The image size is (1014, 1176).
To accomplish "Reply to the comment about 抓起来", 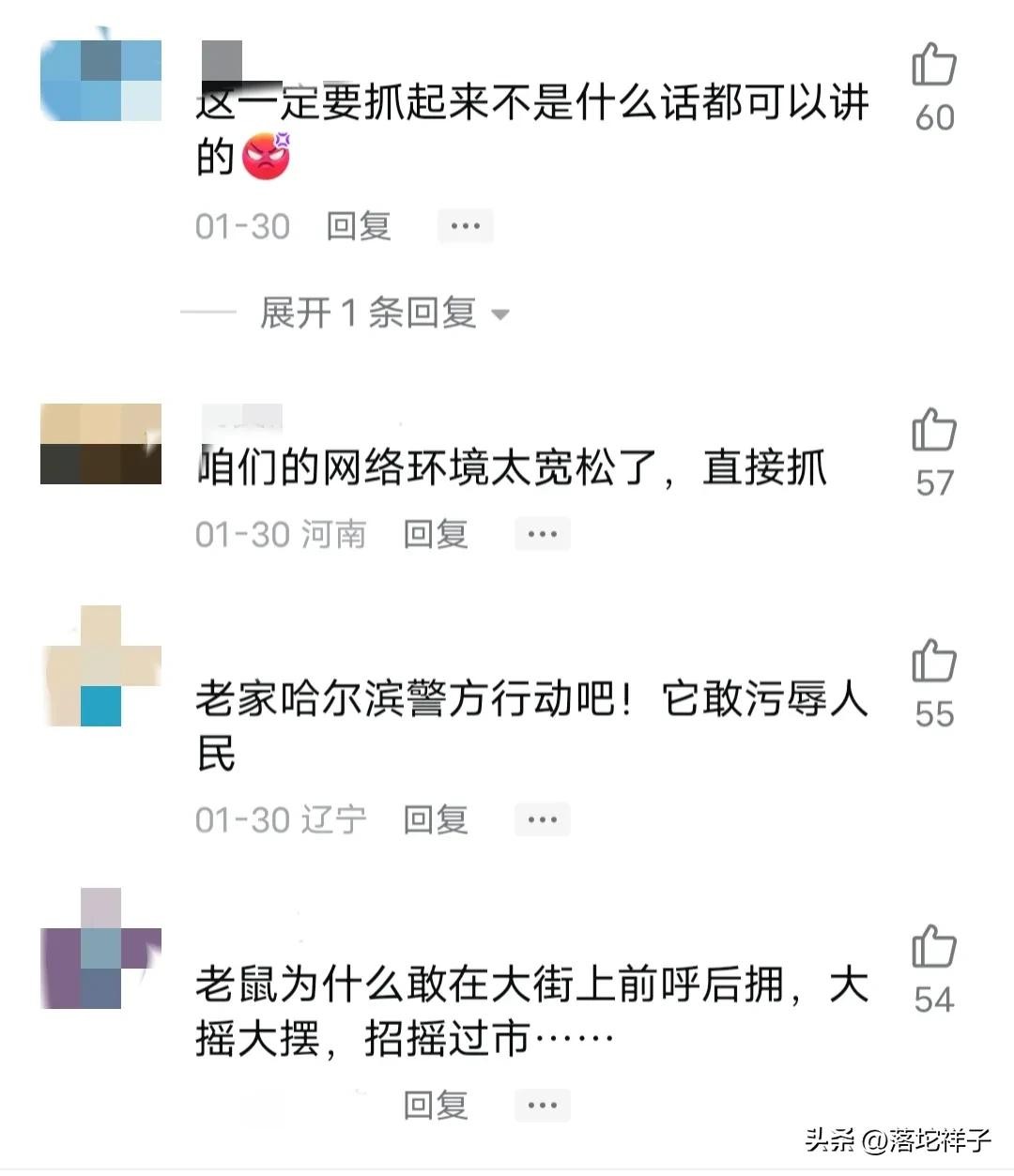I will tap(358, 226).
